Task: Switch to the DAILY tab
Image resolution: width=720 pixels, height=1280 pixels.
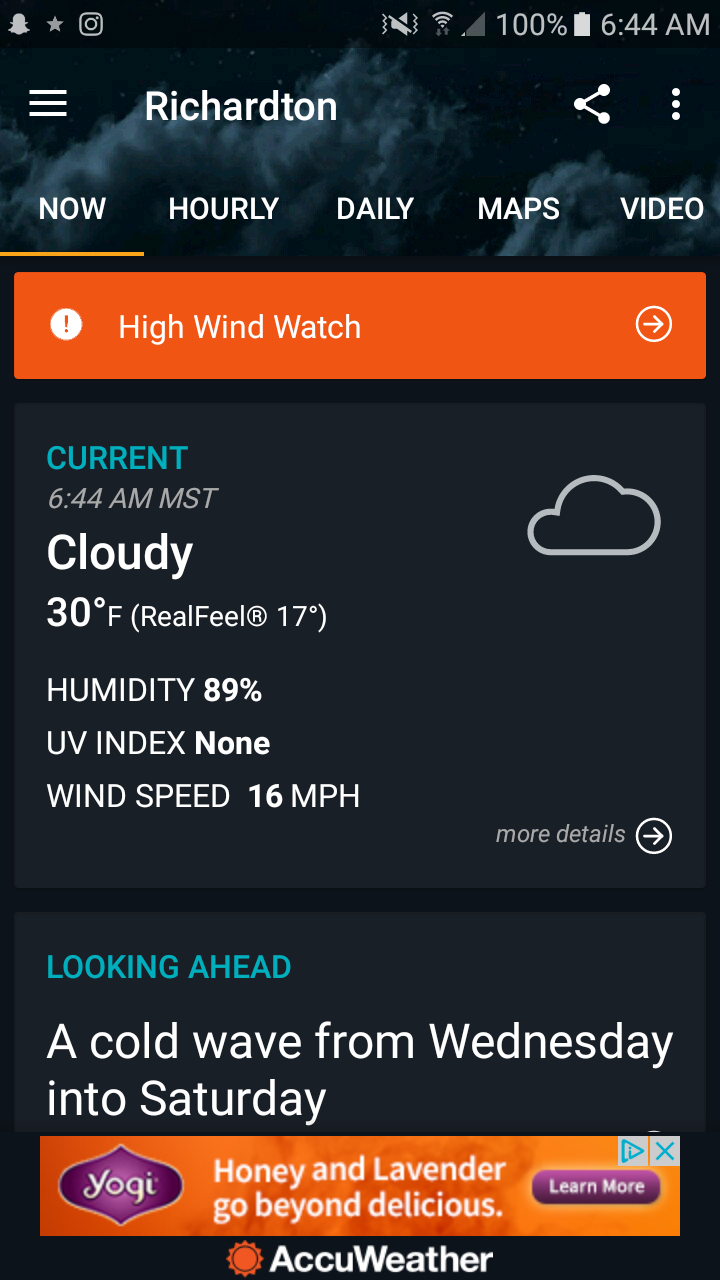Action: (x=375, y=209)
